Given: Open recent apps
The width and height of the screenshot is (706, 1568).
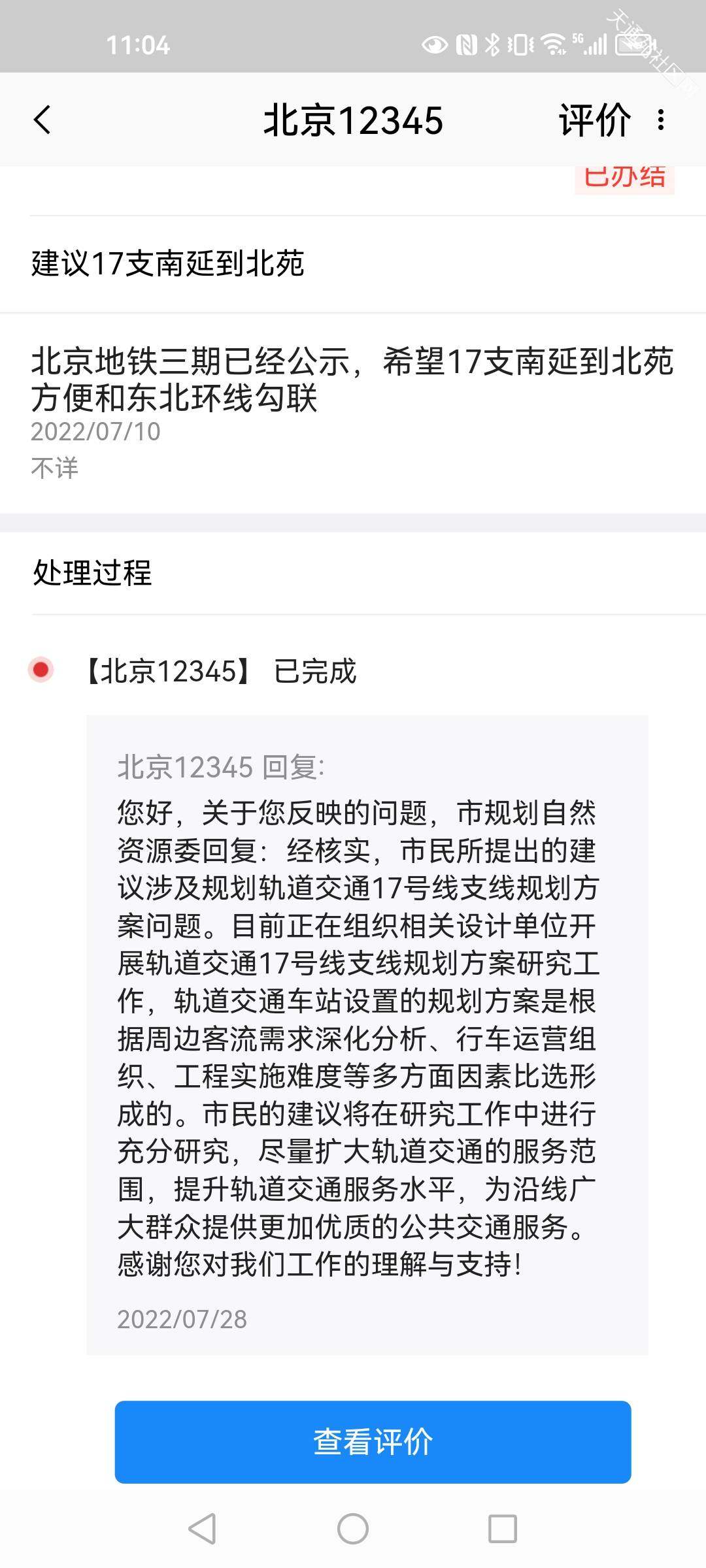Looking at the screenshot, I should pos(503,1528).
